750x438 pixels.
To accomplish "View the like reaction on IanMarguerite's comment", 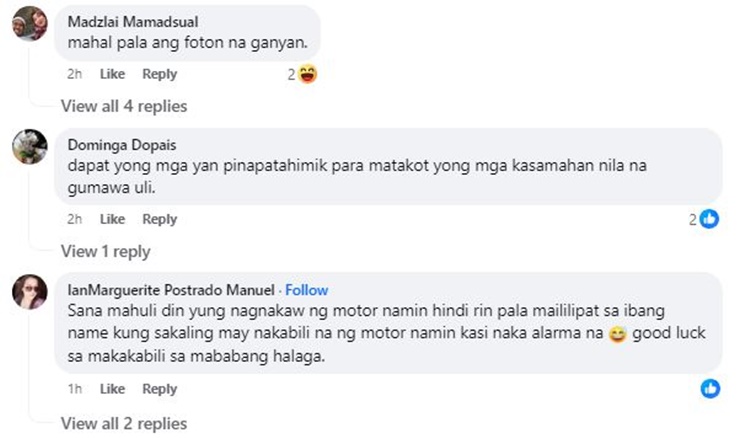I will pyautogui.click(x=710, y=389).
